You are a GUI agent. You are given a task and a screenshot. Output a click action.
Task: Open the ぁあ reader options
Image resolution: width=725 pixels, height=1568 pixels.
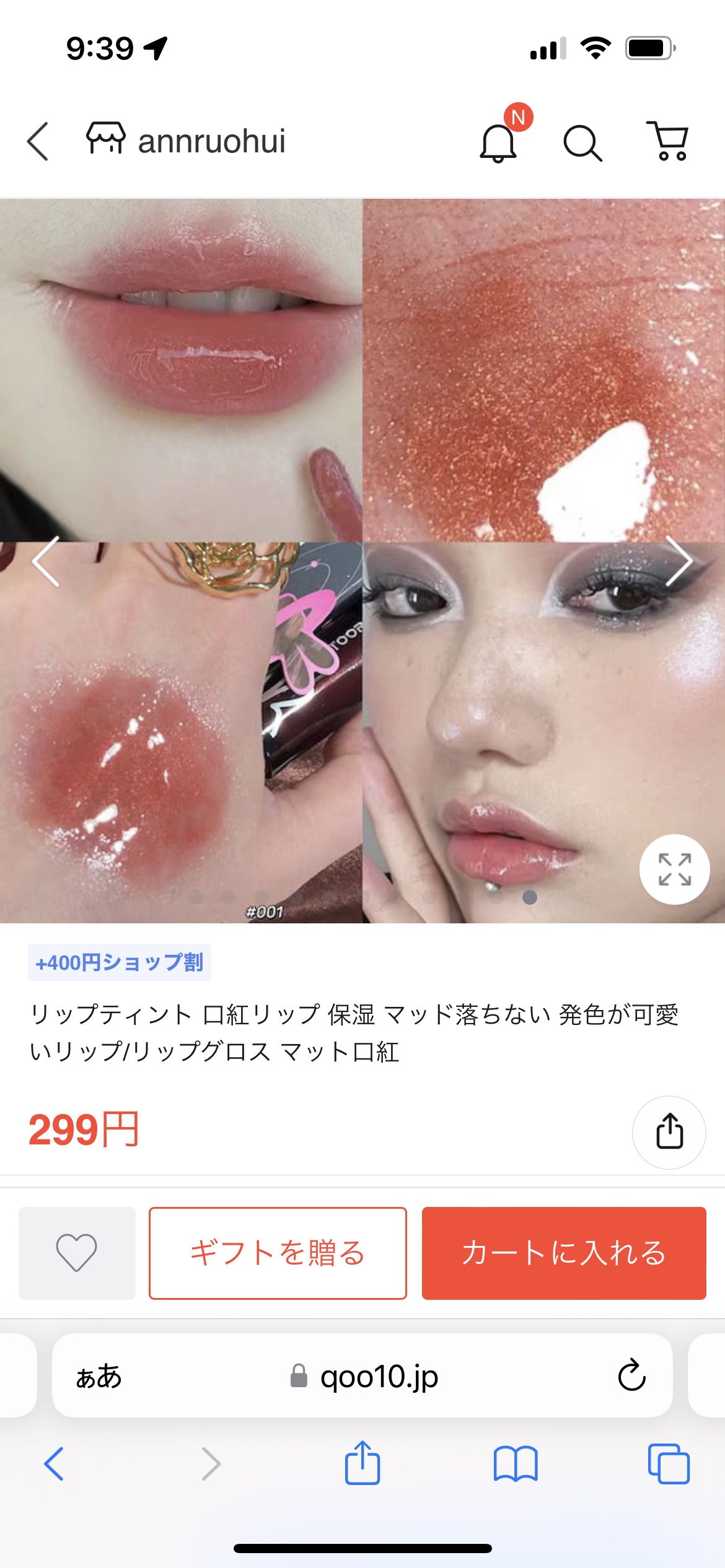tap(99, 1376)
